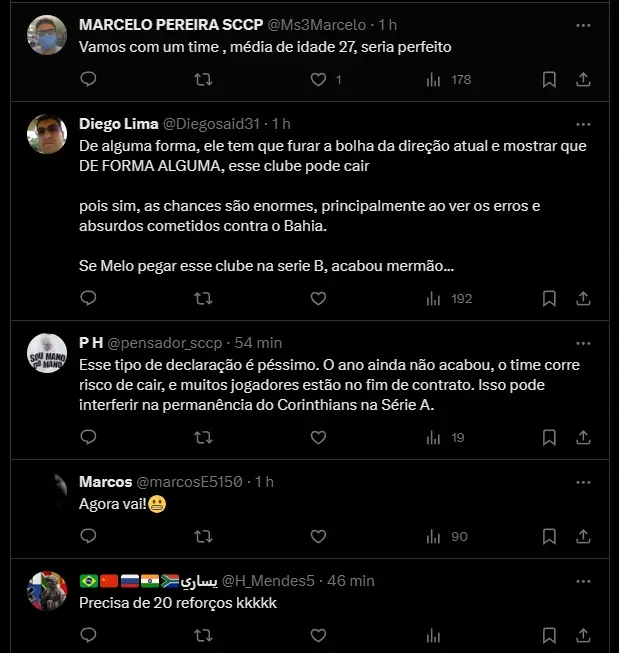Reply to P H's tweet
The image size is (619, 653).
point(88,437)
